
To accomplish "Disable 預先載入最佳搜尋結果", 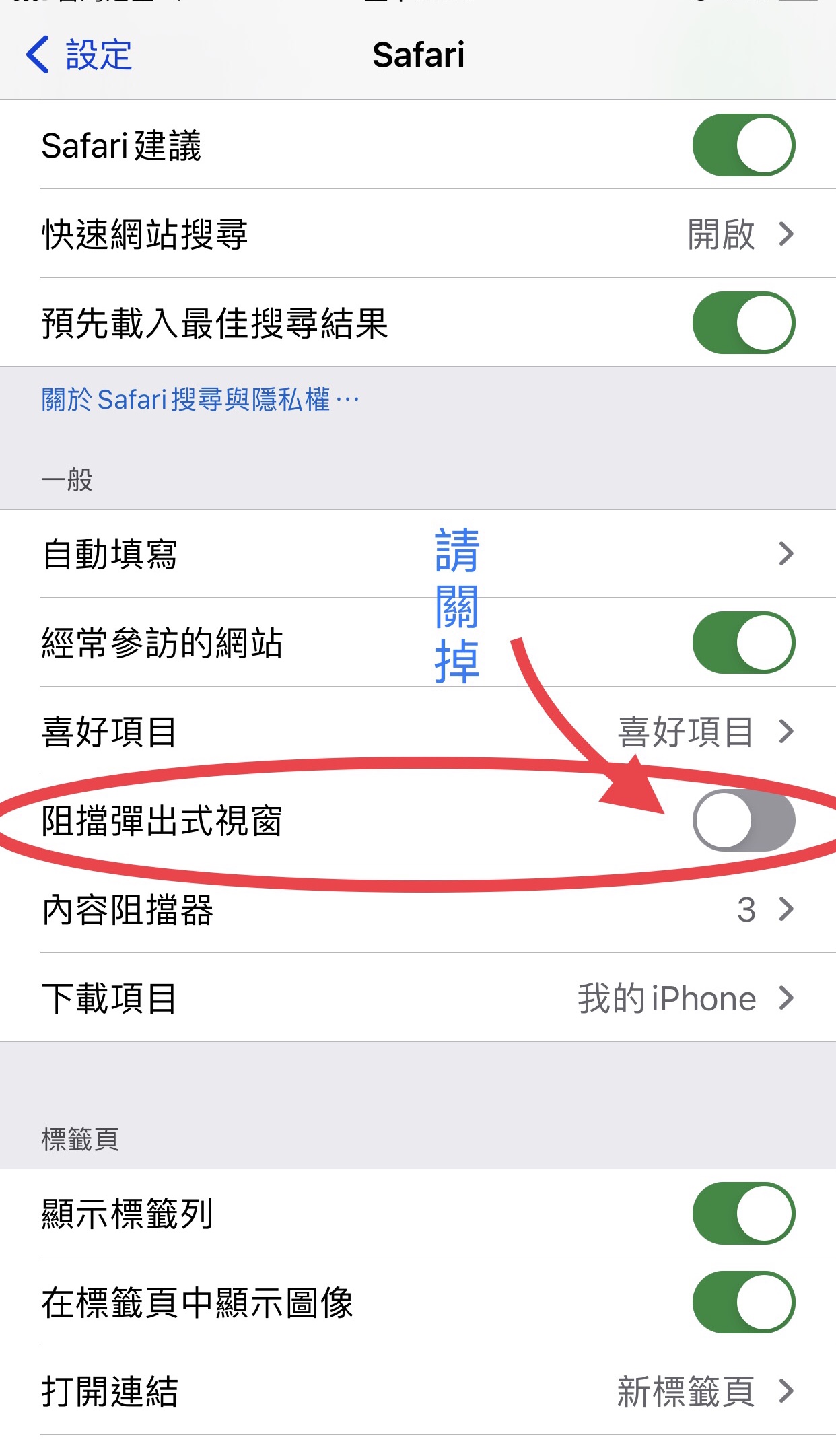I will [x=744, y=322].
